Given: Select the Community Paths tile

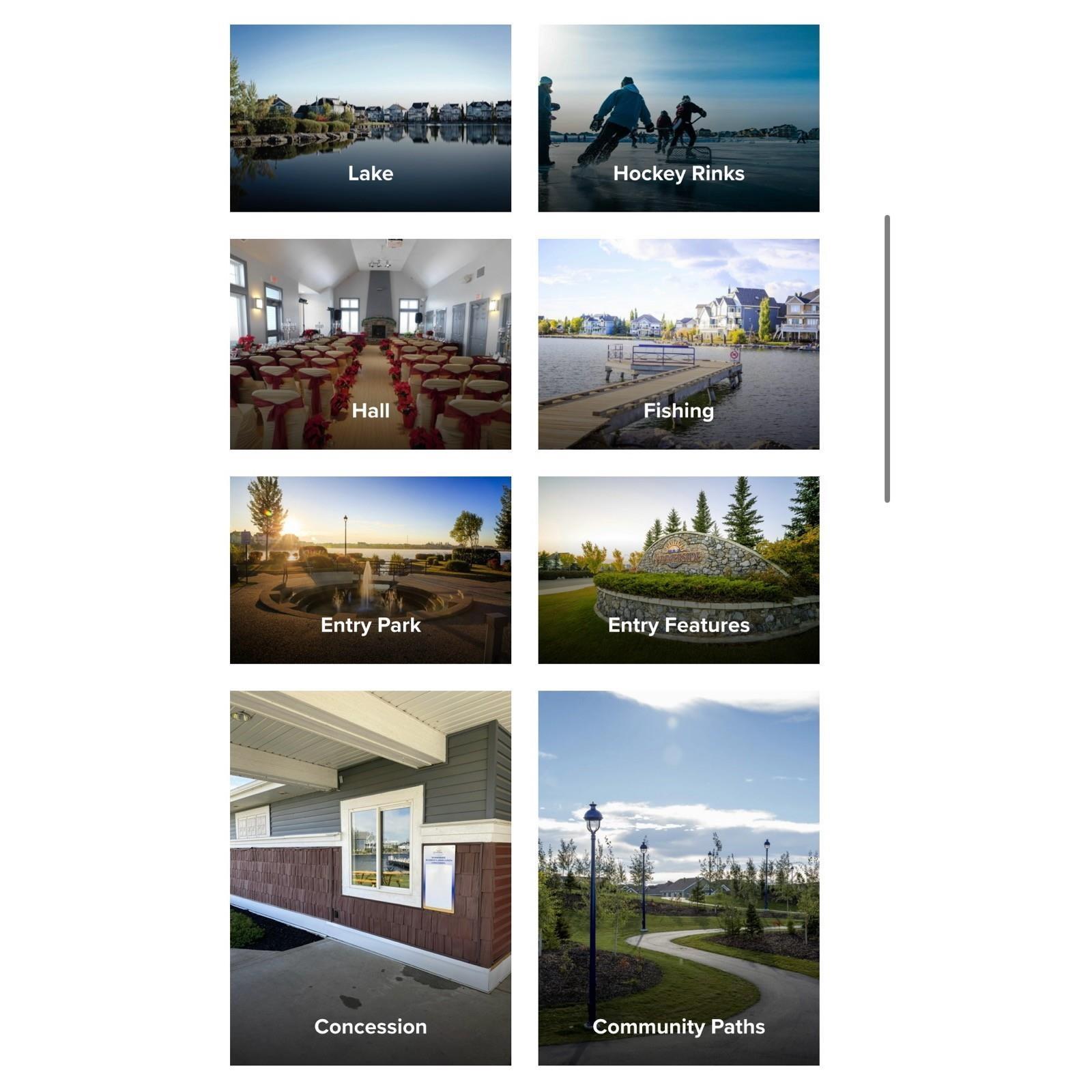Looking at the screenshot, I should (678, 877).
